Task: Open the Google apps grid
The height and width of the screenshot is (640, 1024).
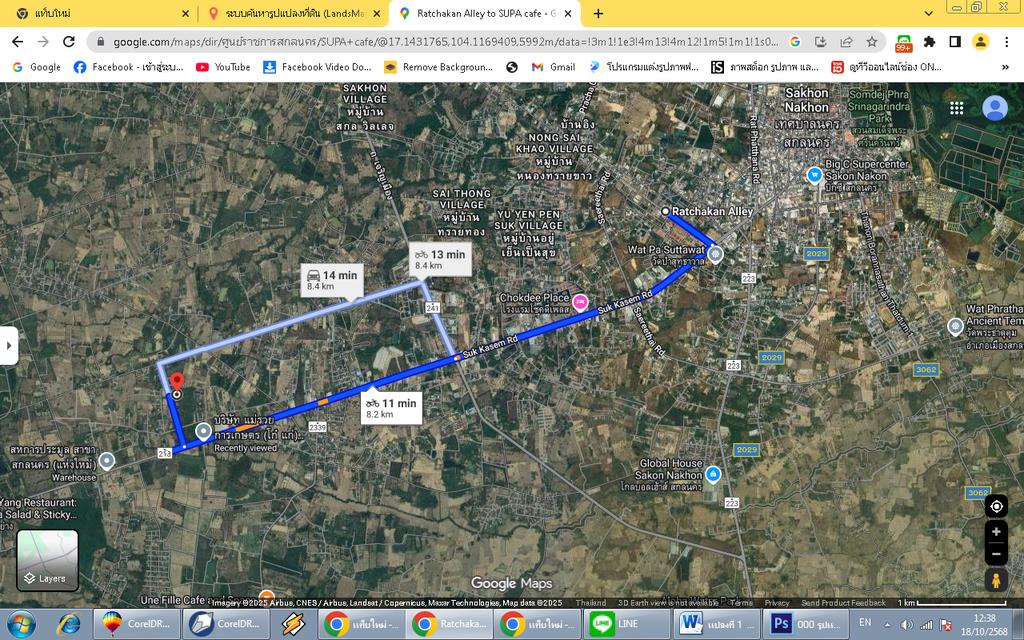Action: 957,108
